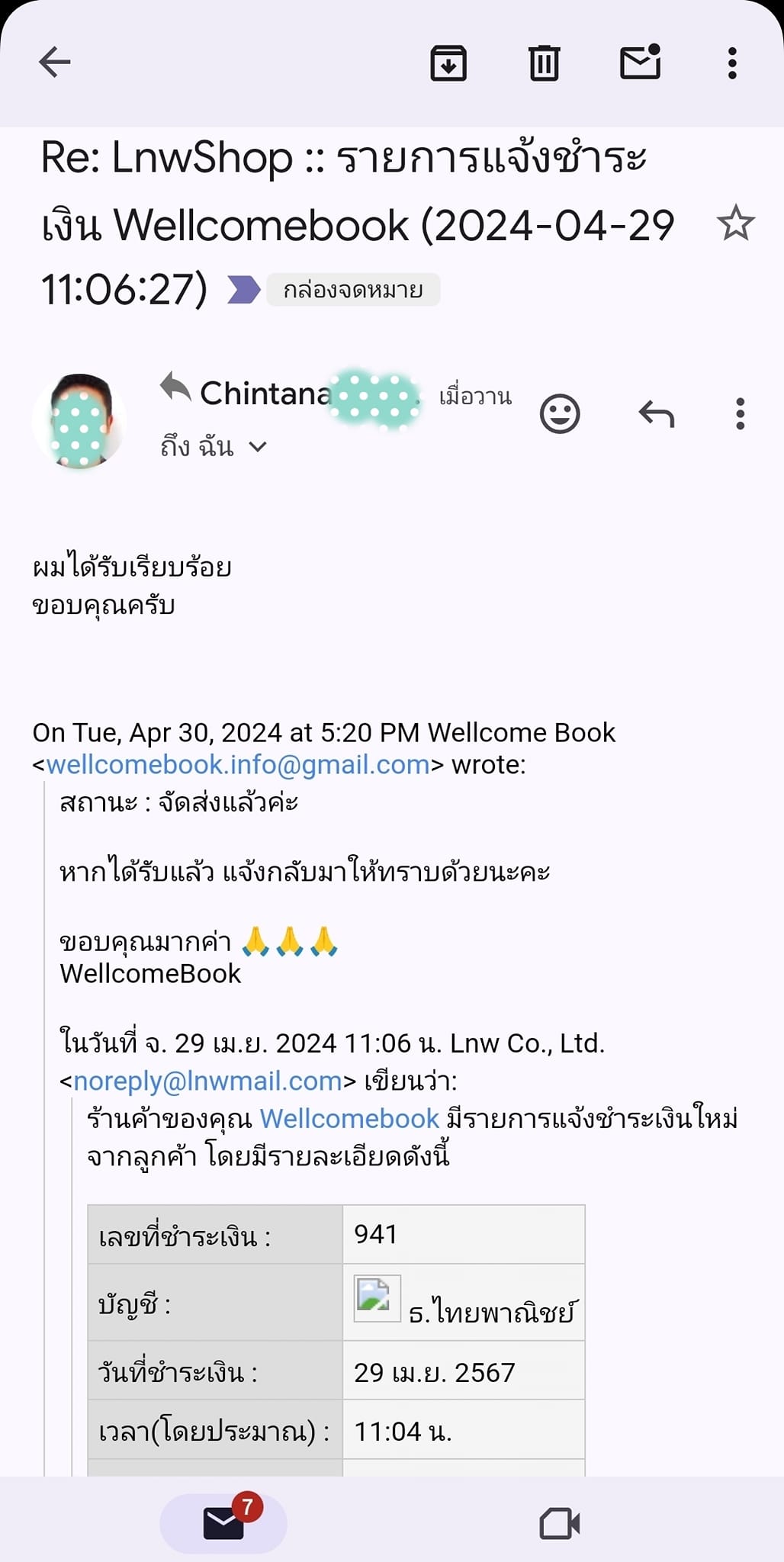Open the wellcomebook.info@gmail.com link
The height and width of the screenshot is (1562, 784).
tap(238, 765)
